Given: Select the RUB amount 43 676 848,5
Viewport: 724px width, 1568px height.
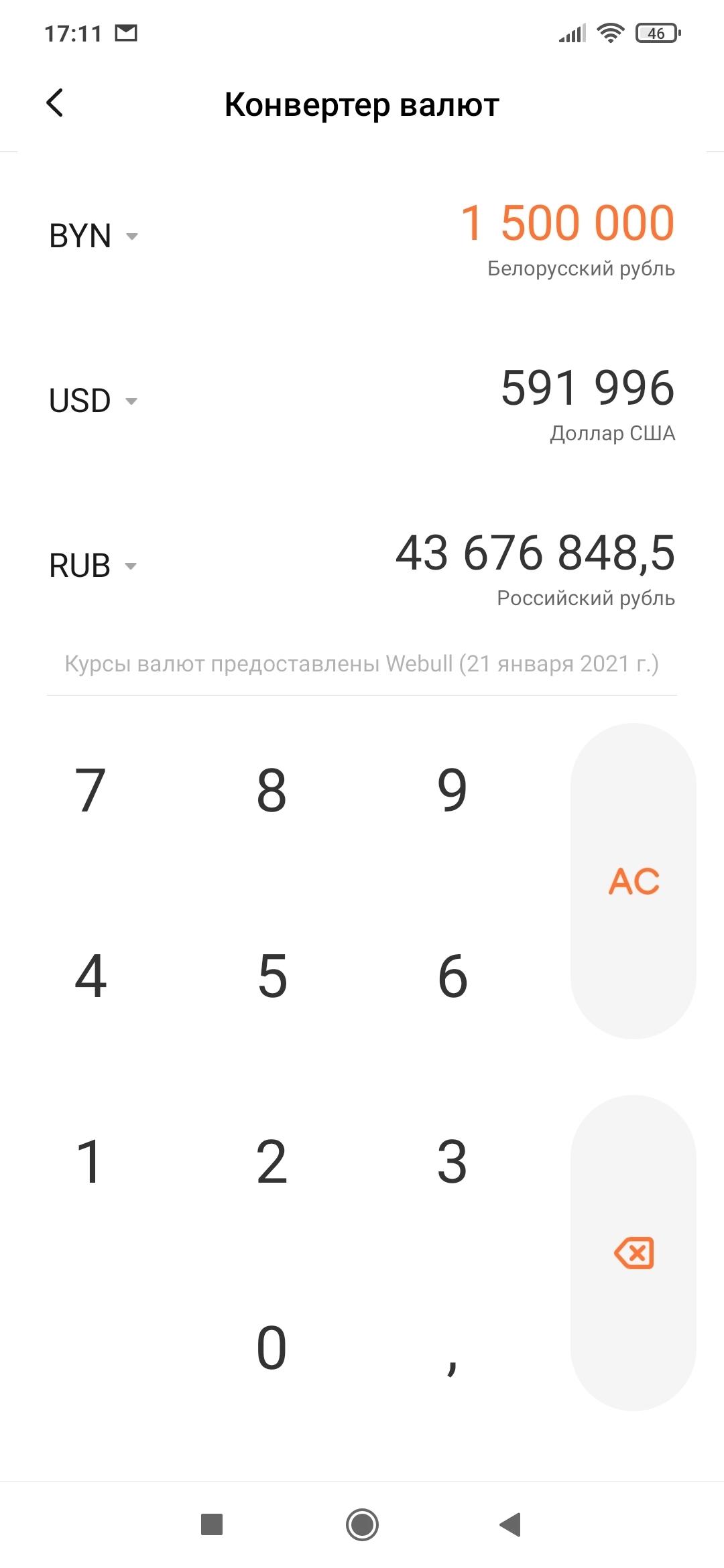Looking at the screenshot, I should 535,553.
